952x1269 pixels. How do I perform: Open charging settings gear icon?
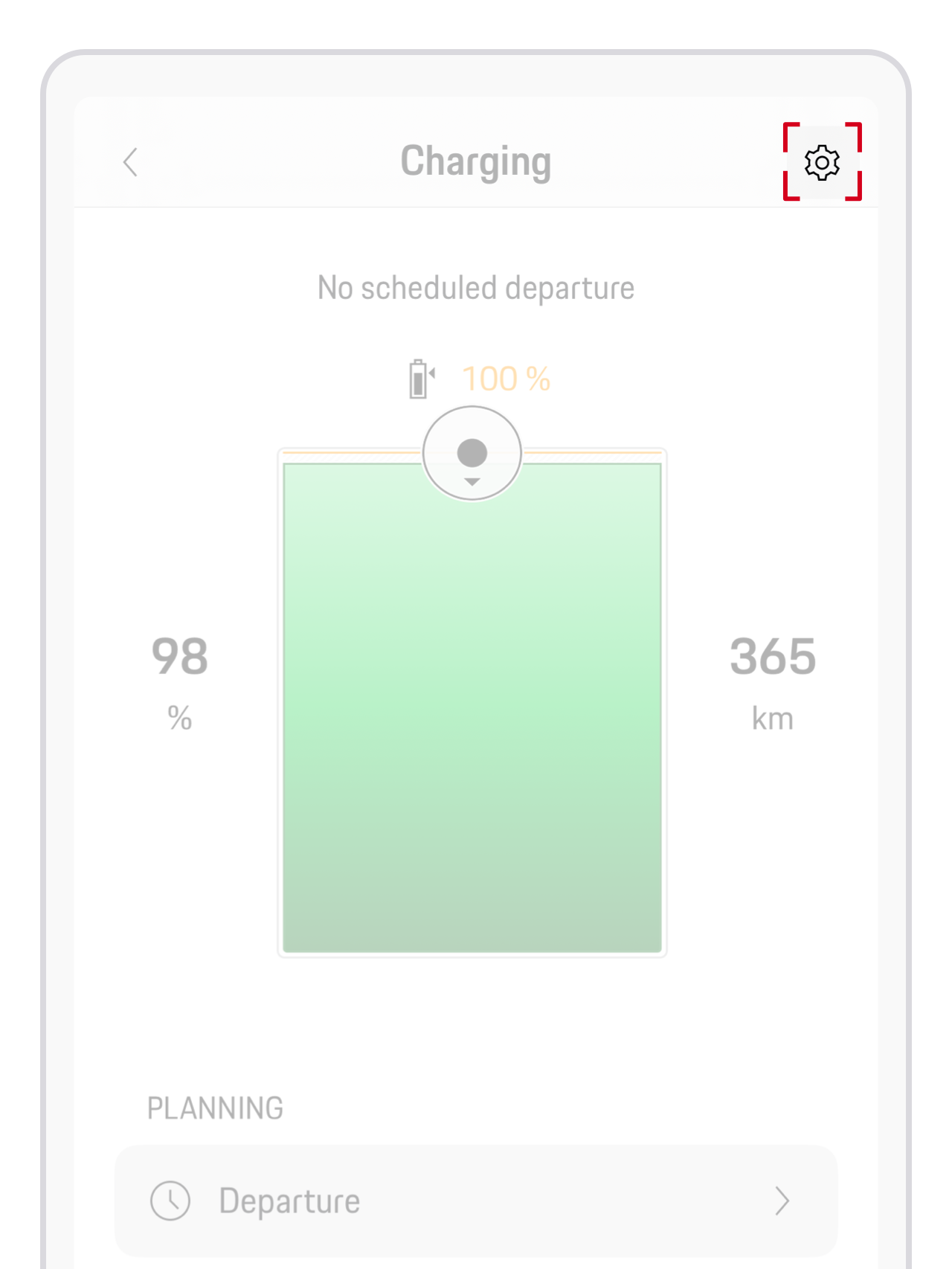pos(822,162)
